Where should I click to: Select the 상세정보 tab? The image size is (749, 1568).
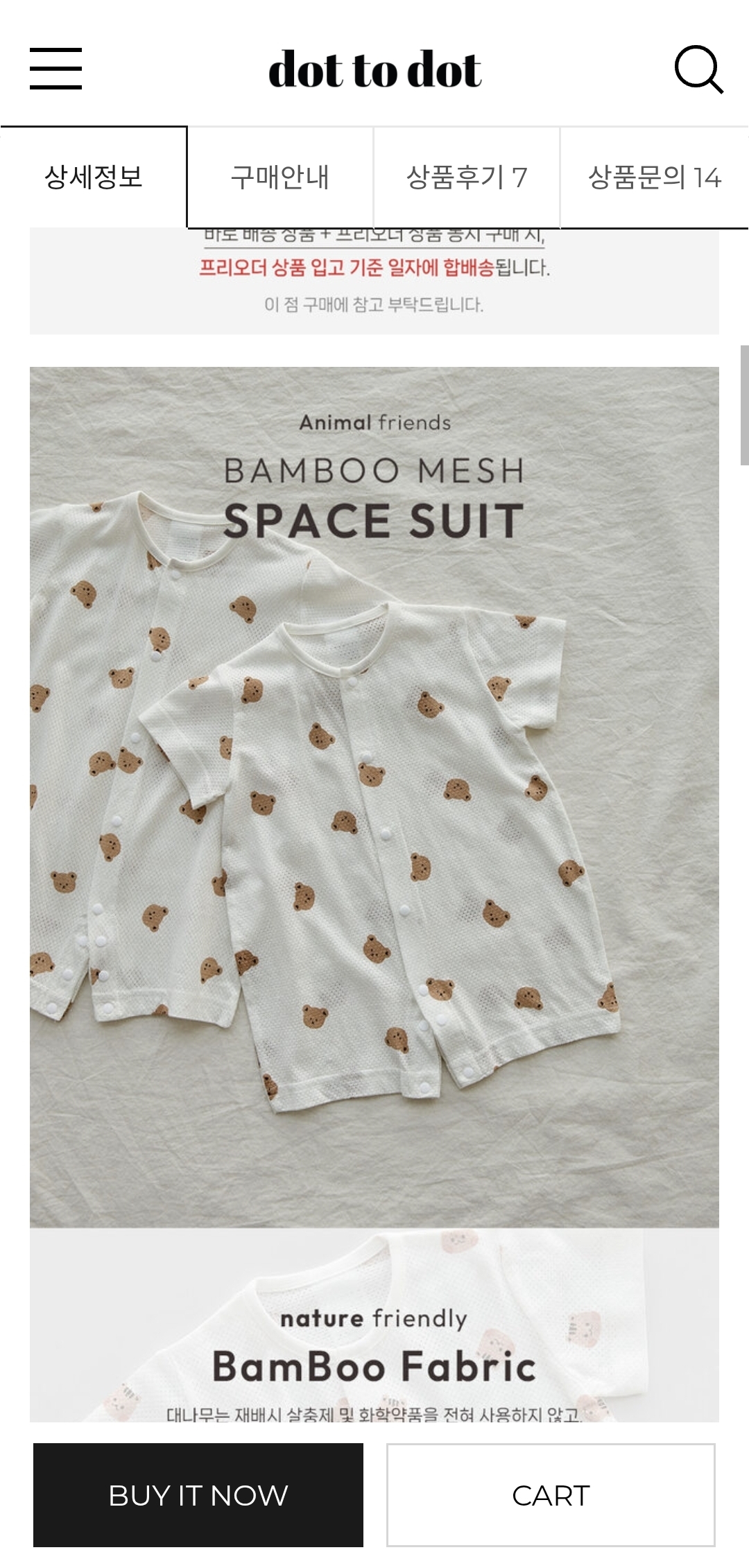tap(94, 177)
